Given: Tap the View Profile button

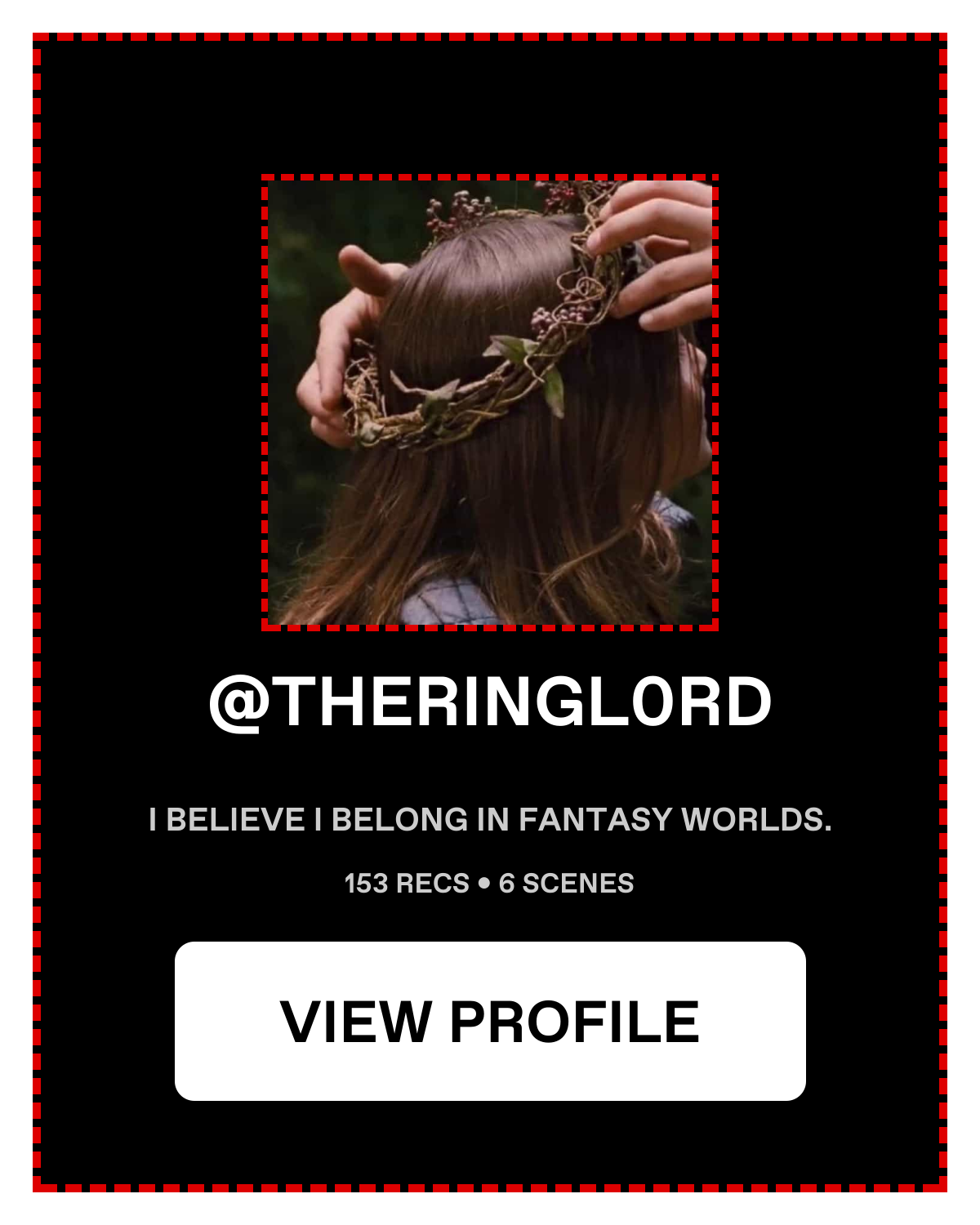Looking at the screenshot, I should [x=490, y=1021].
